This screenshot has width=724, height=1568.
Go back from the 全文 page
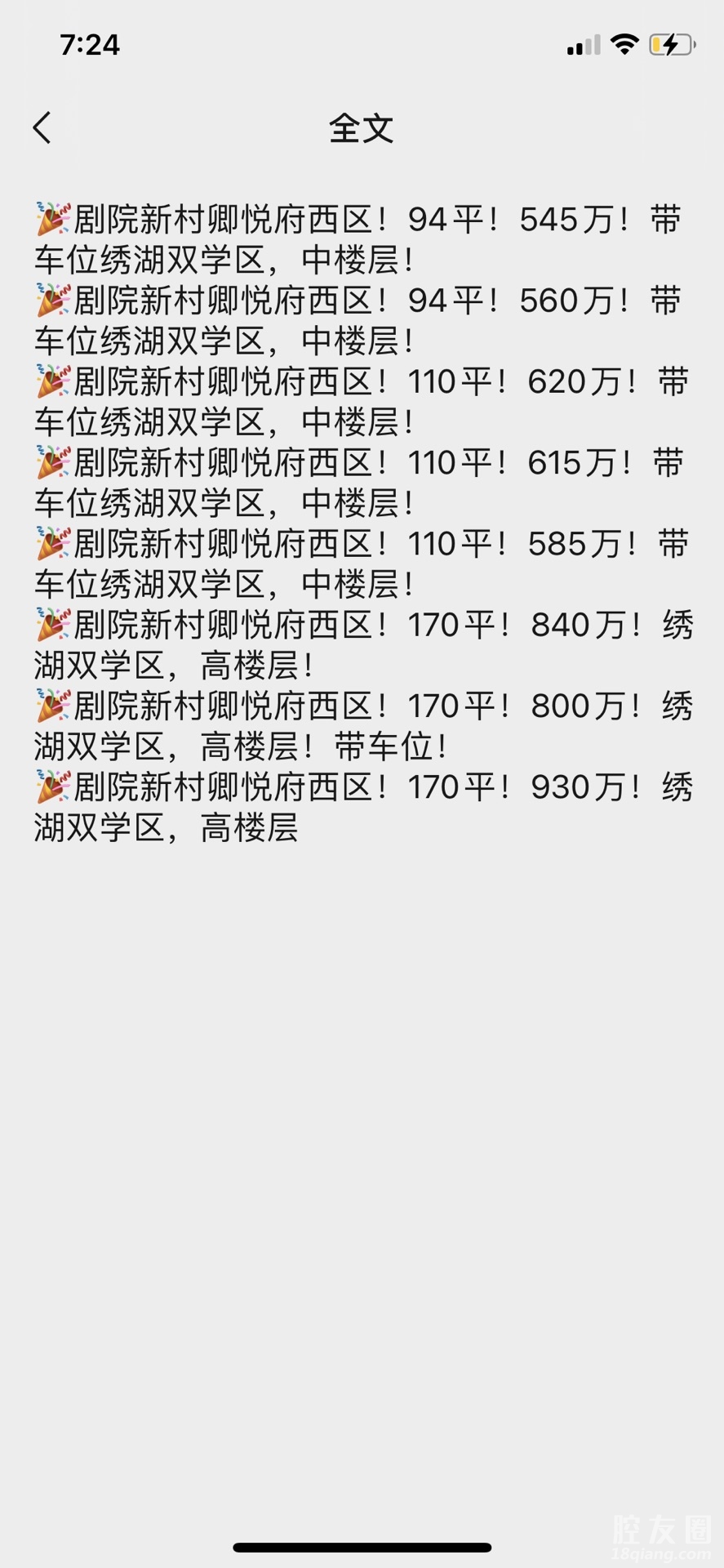[42, 128]
